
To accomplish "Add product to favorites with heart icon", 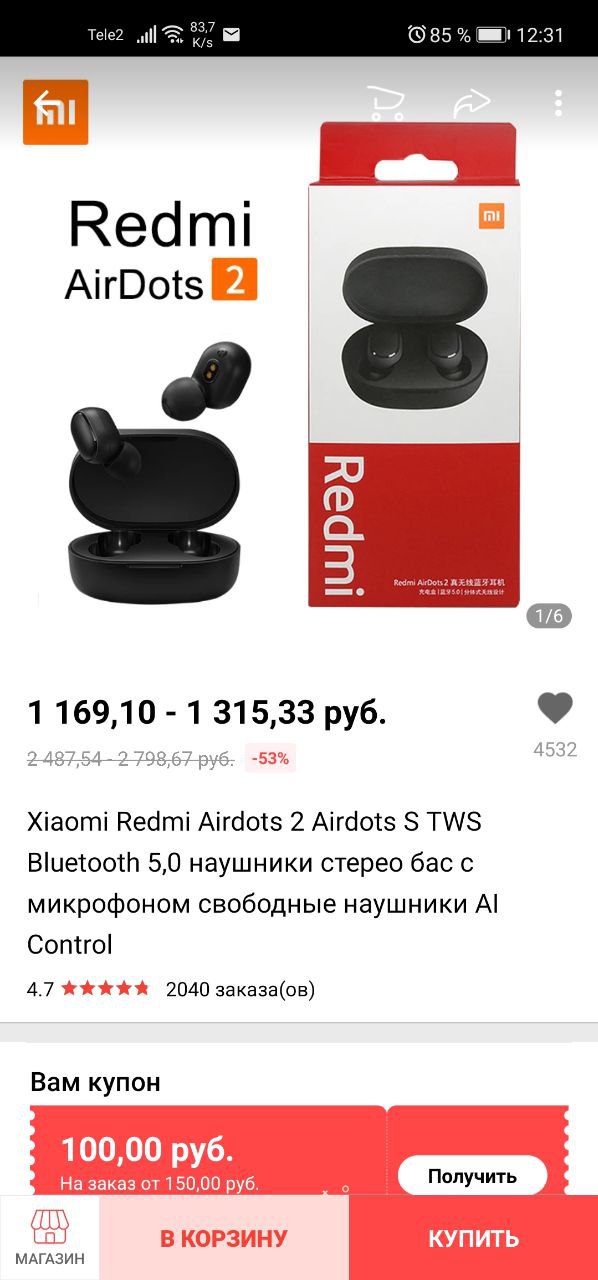I will coord(555,708).
